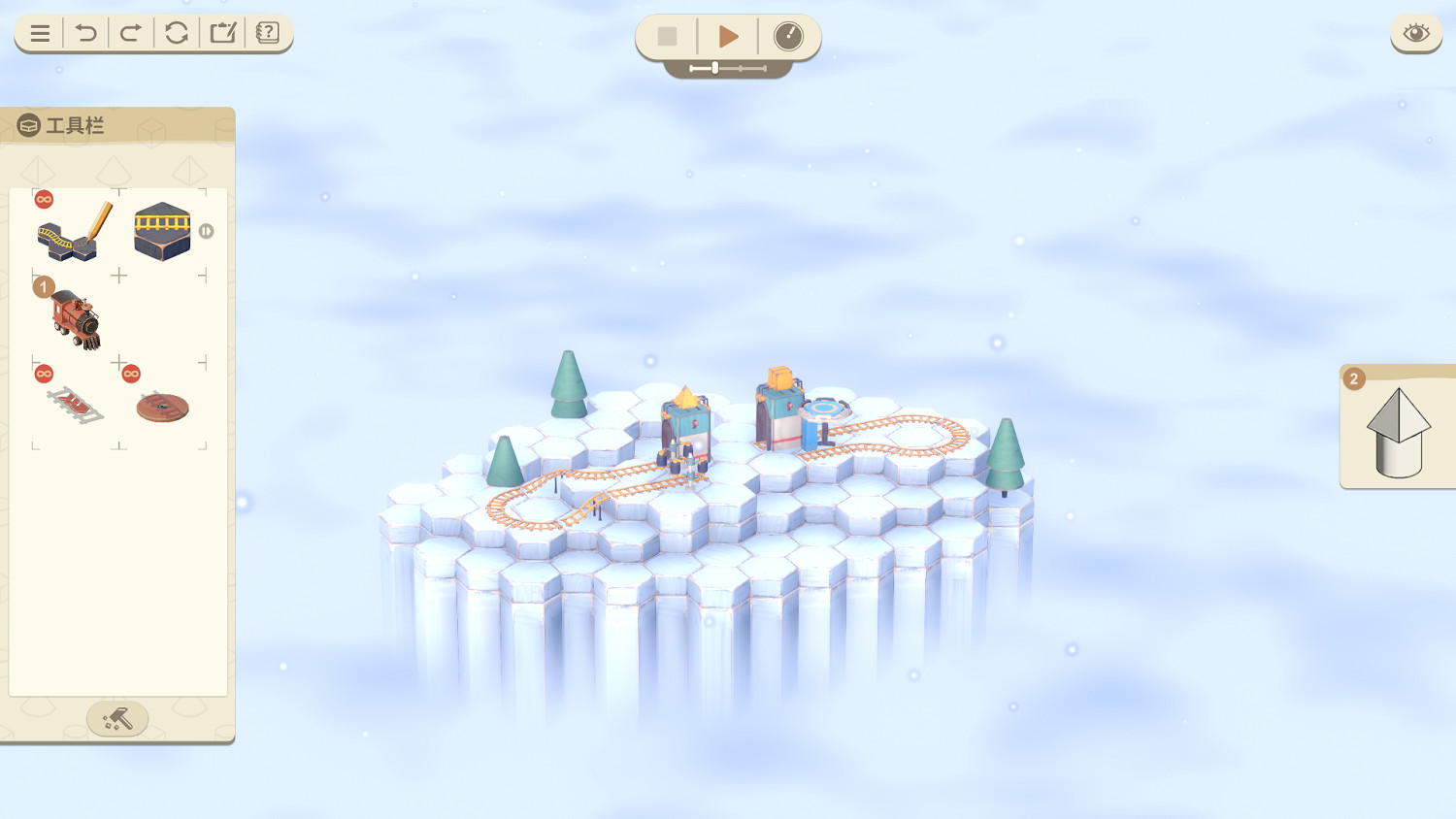Open the hamburger menu
The height and width of the screenshot is (819, 1456).
click(40, 34)
